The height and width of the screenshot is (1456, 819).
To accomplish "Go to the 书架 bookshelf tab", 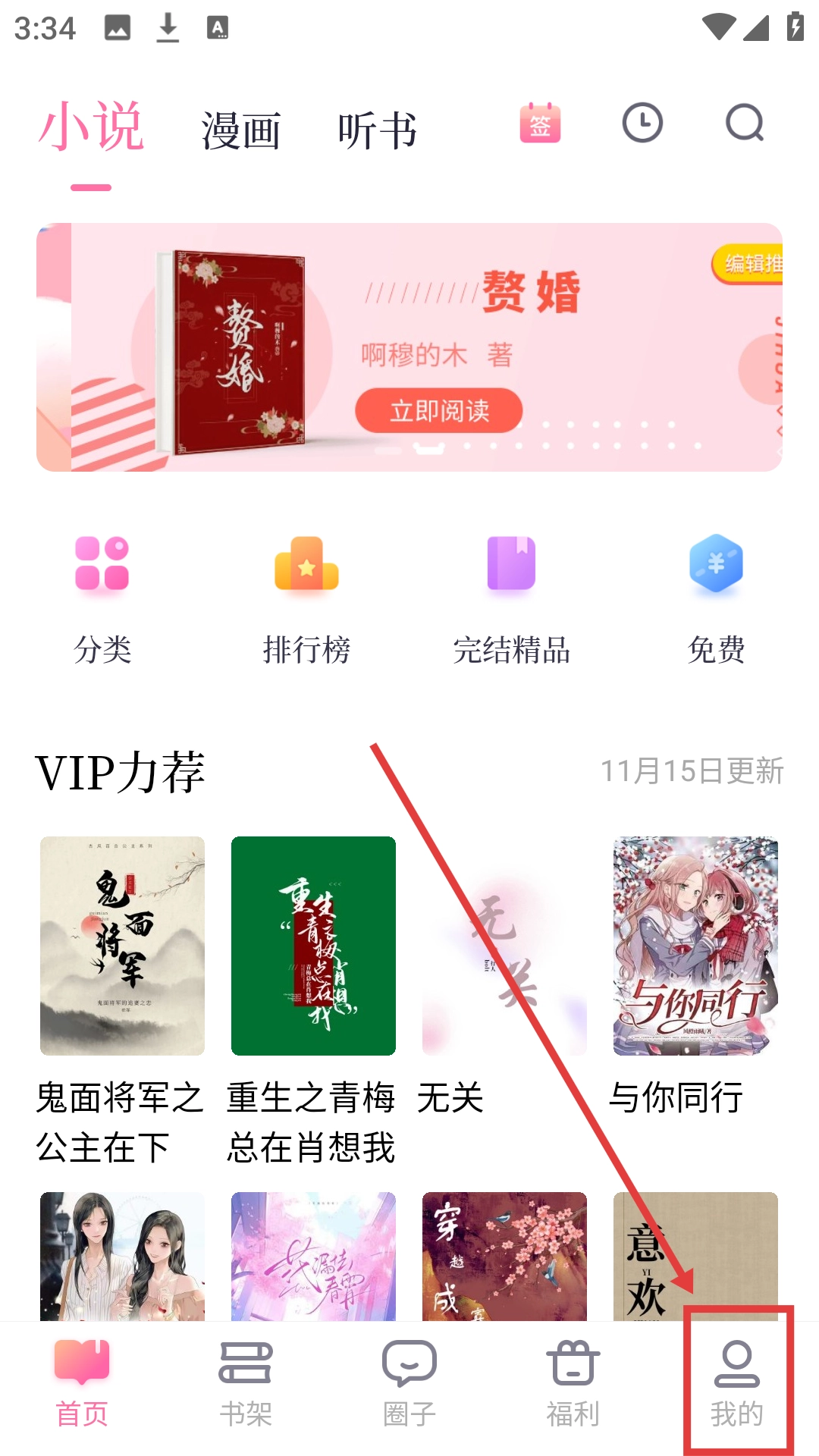I will pos(246,1385).
